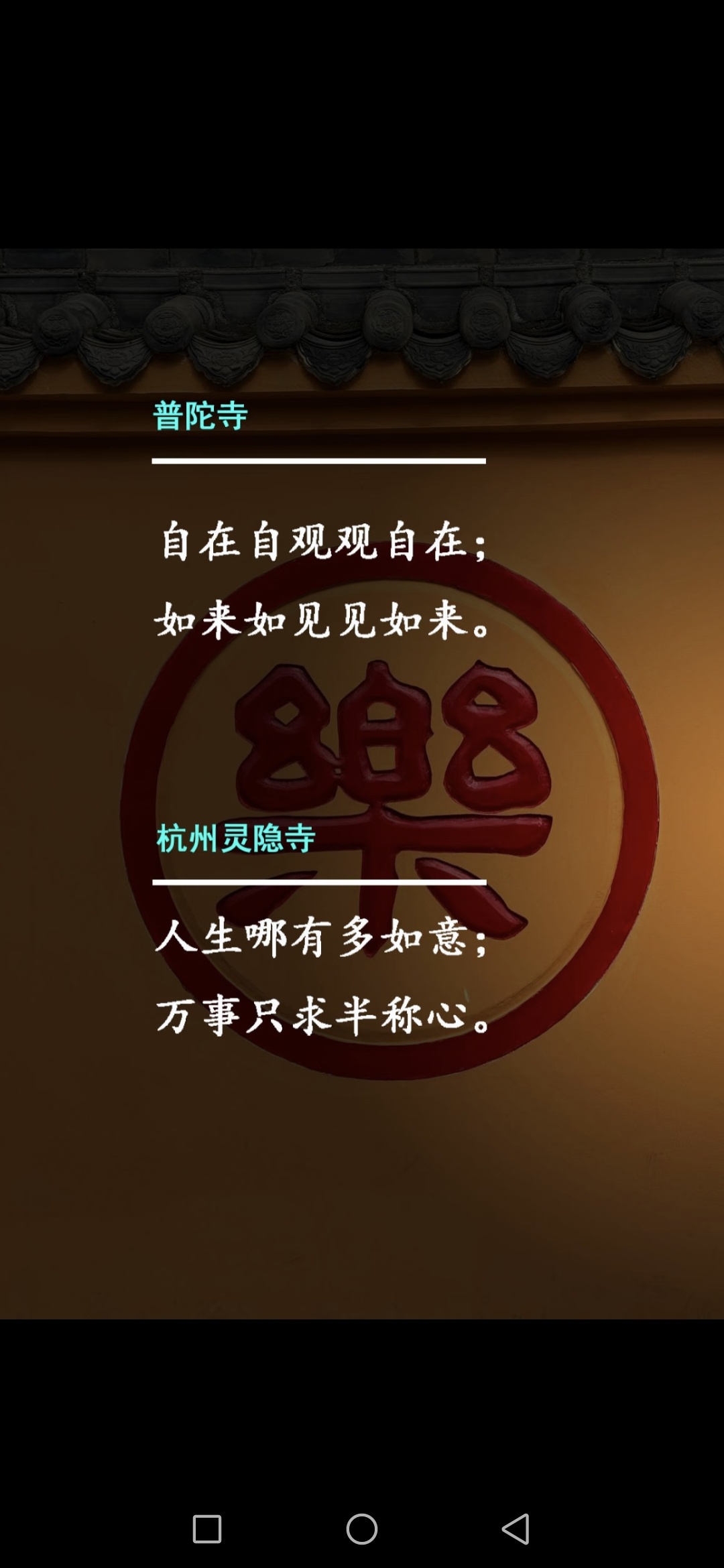Open the recent apps overview
Viewport: 724px width, 1568px height.
(207, 1528)
